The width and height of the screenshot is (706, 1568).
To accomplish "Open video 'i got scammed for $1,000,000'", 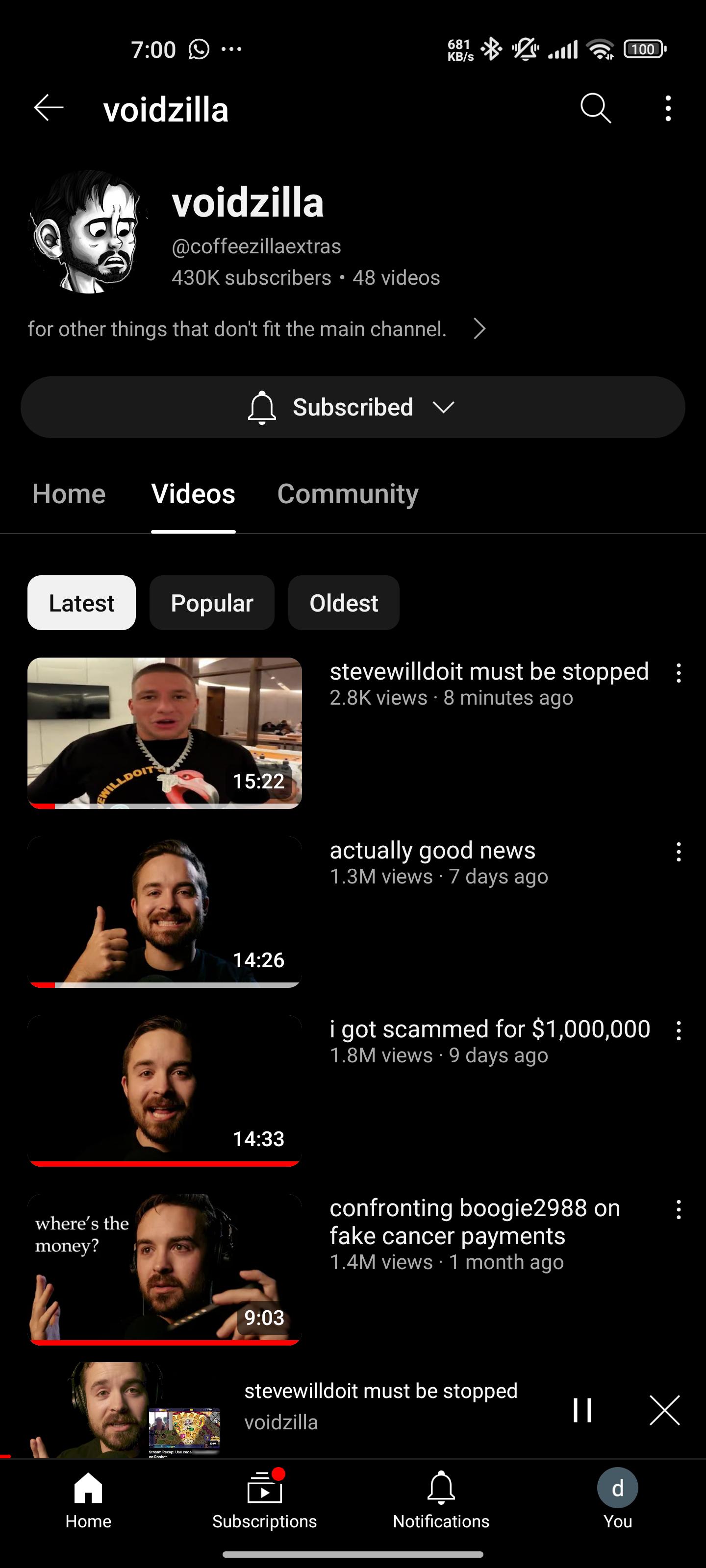I will pyautogui.click(x=489, y=1029).
